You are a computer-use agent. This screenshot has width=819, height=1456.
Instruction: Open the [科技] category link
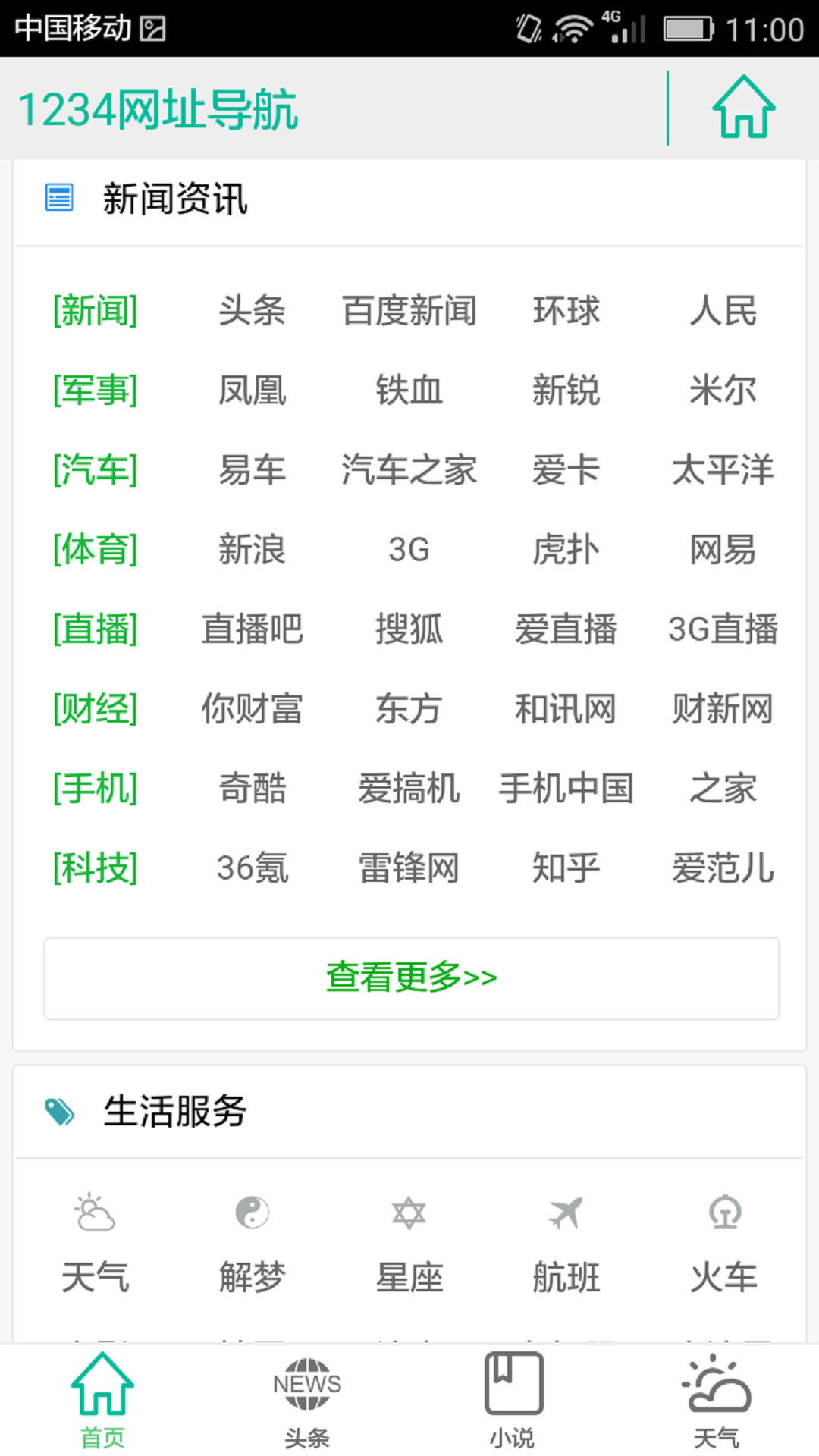96,868
